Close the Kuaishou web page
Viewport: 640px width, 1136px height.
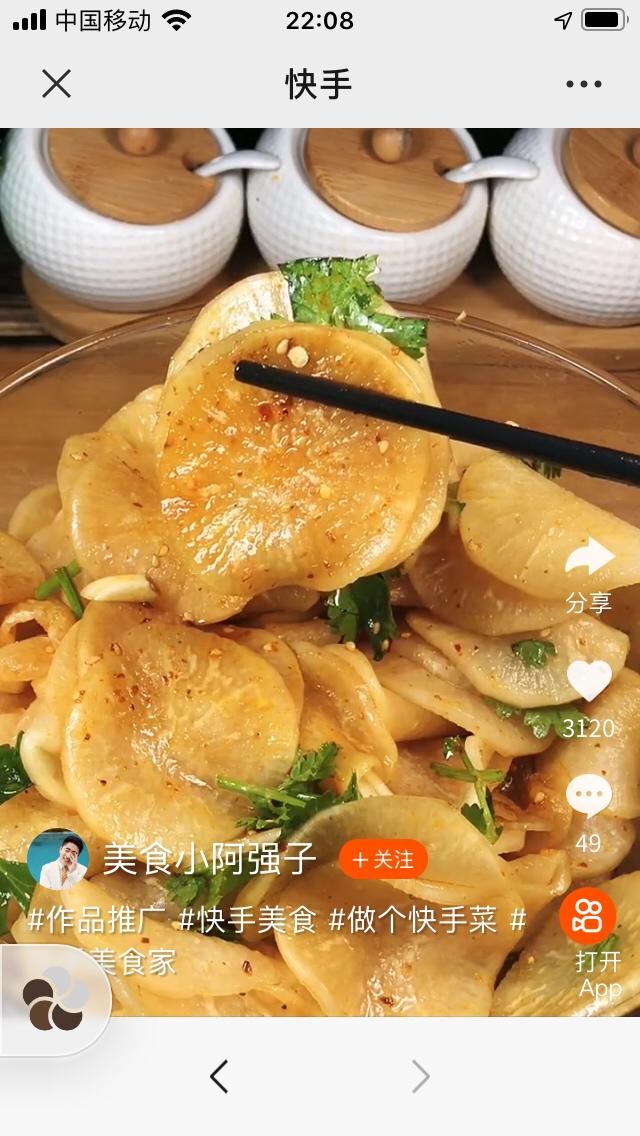[x=57, y=84]
